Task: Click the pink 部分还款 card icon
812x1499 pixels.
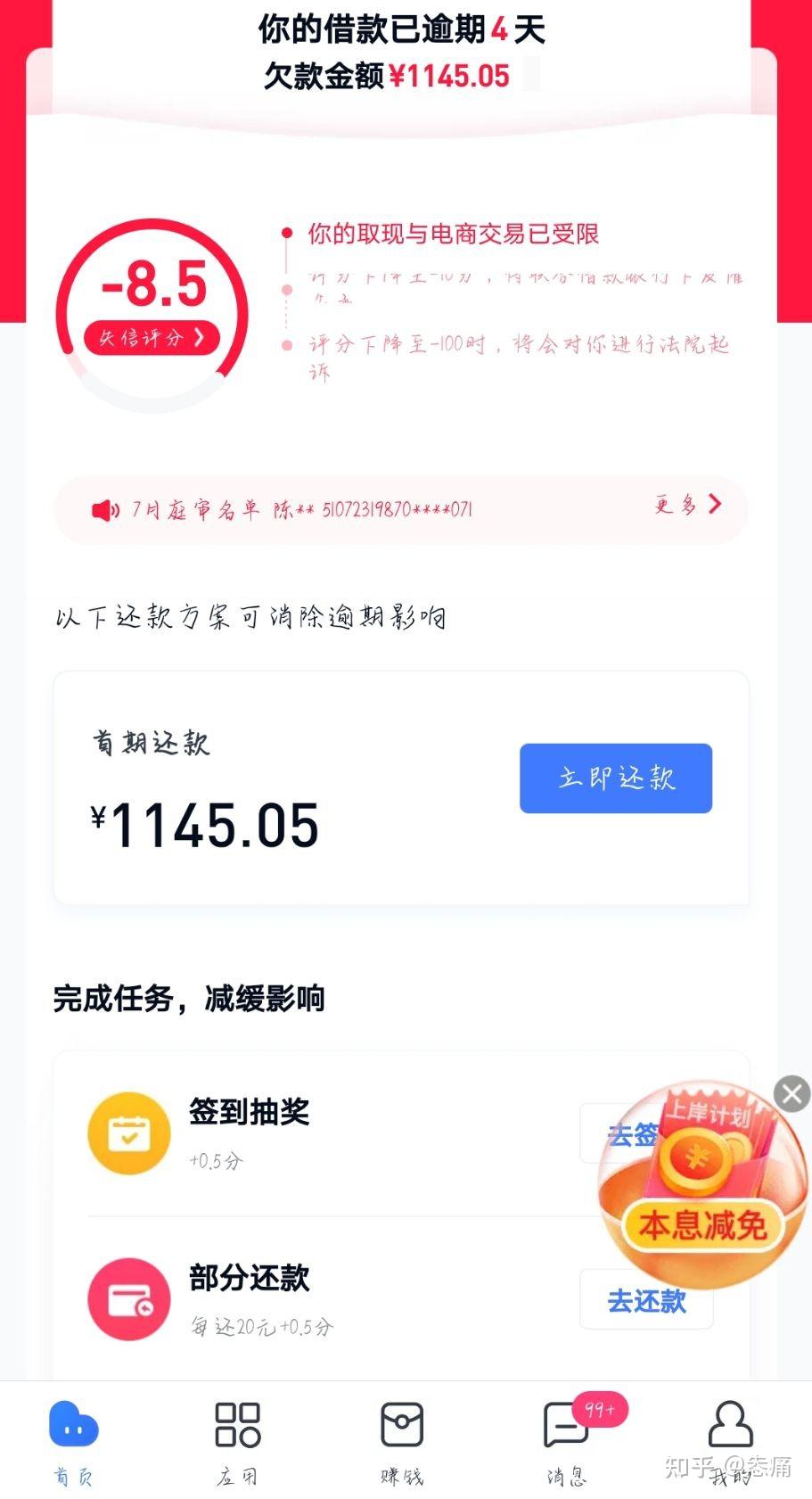Action: [128, 1299]
